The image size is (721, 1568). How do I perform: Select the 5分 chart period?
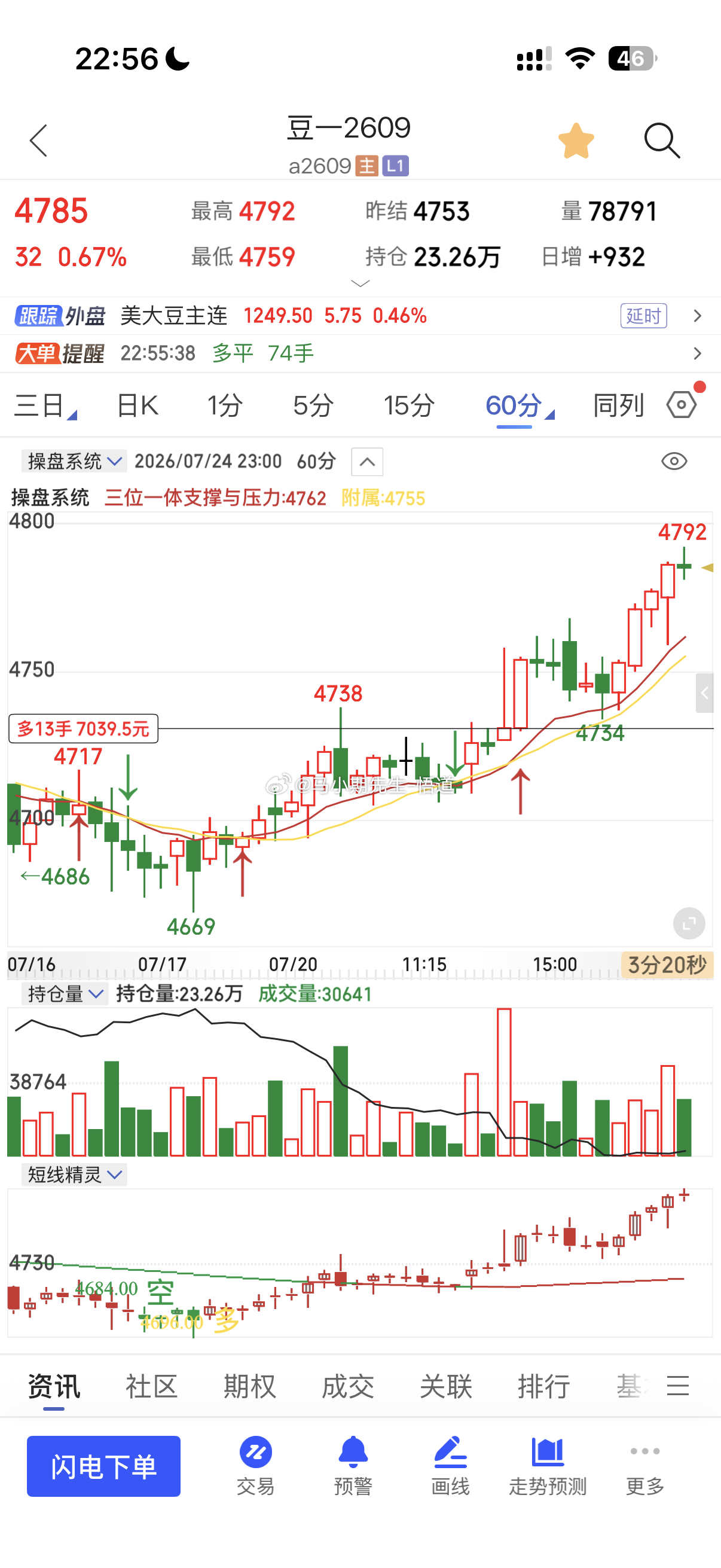pyautogui.click(x=313, y=405)
